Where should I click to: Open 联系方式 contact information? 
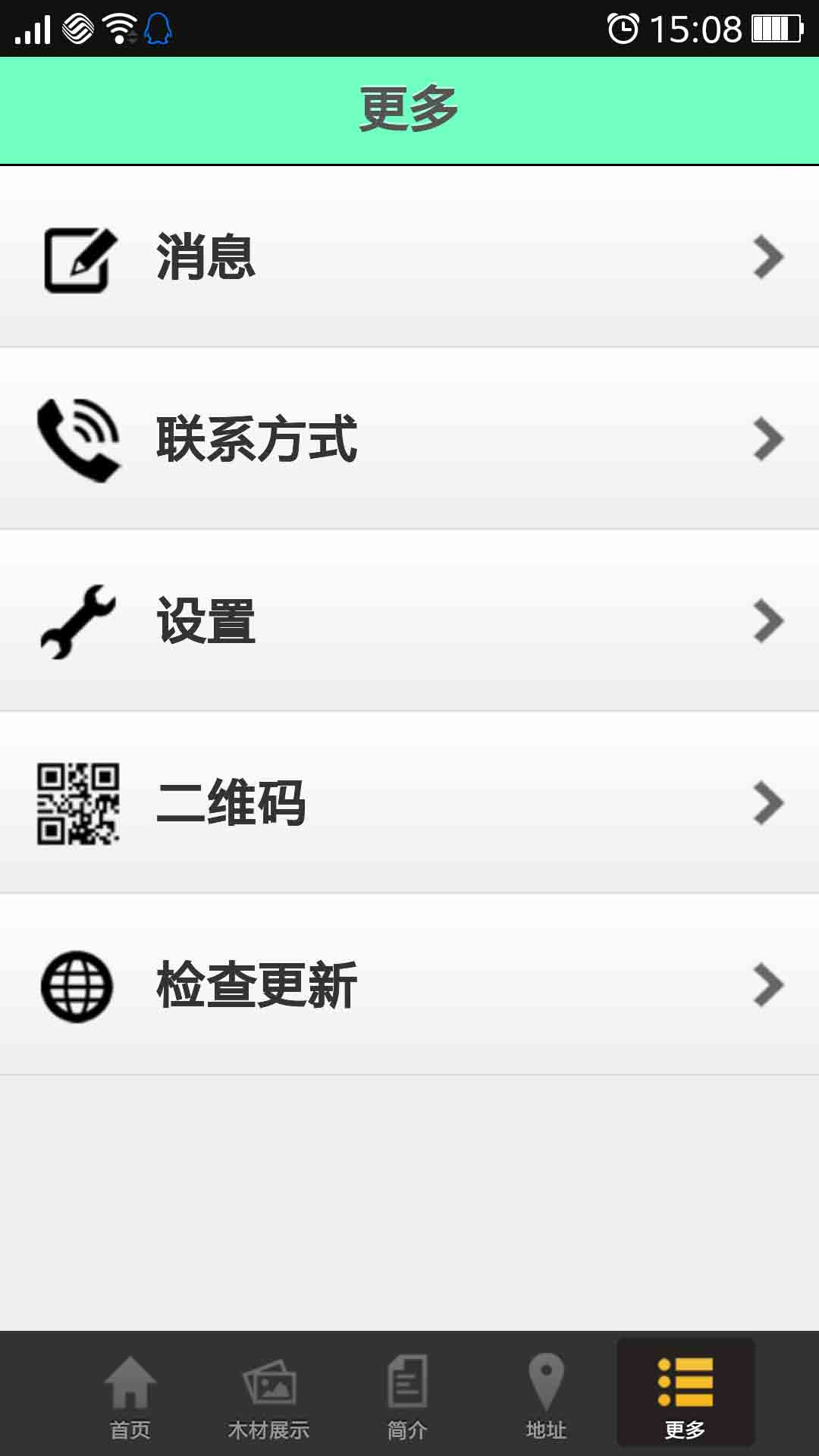[x=409, y=439]
